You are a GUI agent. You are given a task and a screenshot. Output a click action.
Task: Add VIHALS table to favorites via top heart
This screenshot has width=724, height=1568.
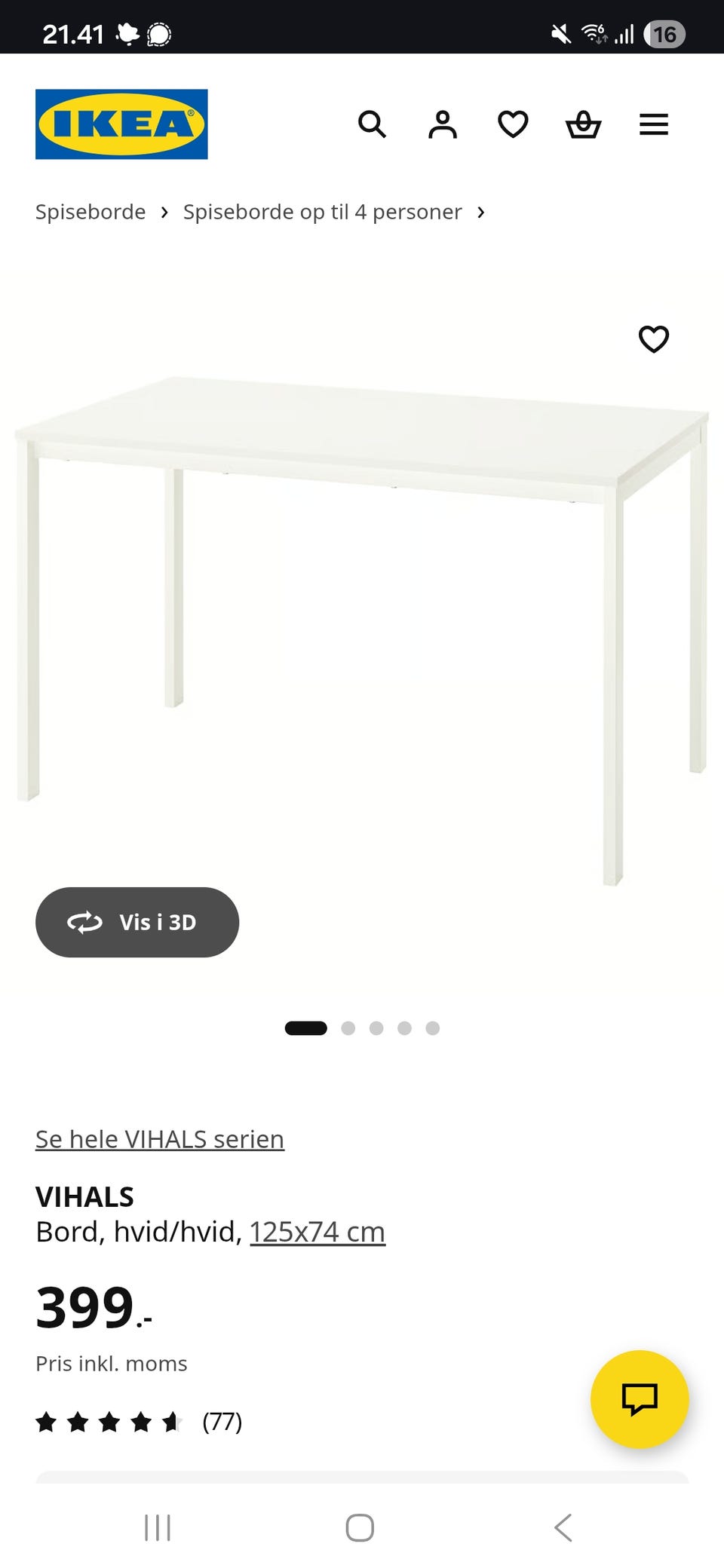653,339
